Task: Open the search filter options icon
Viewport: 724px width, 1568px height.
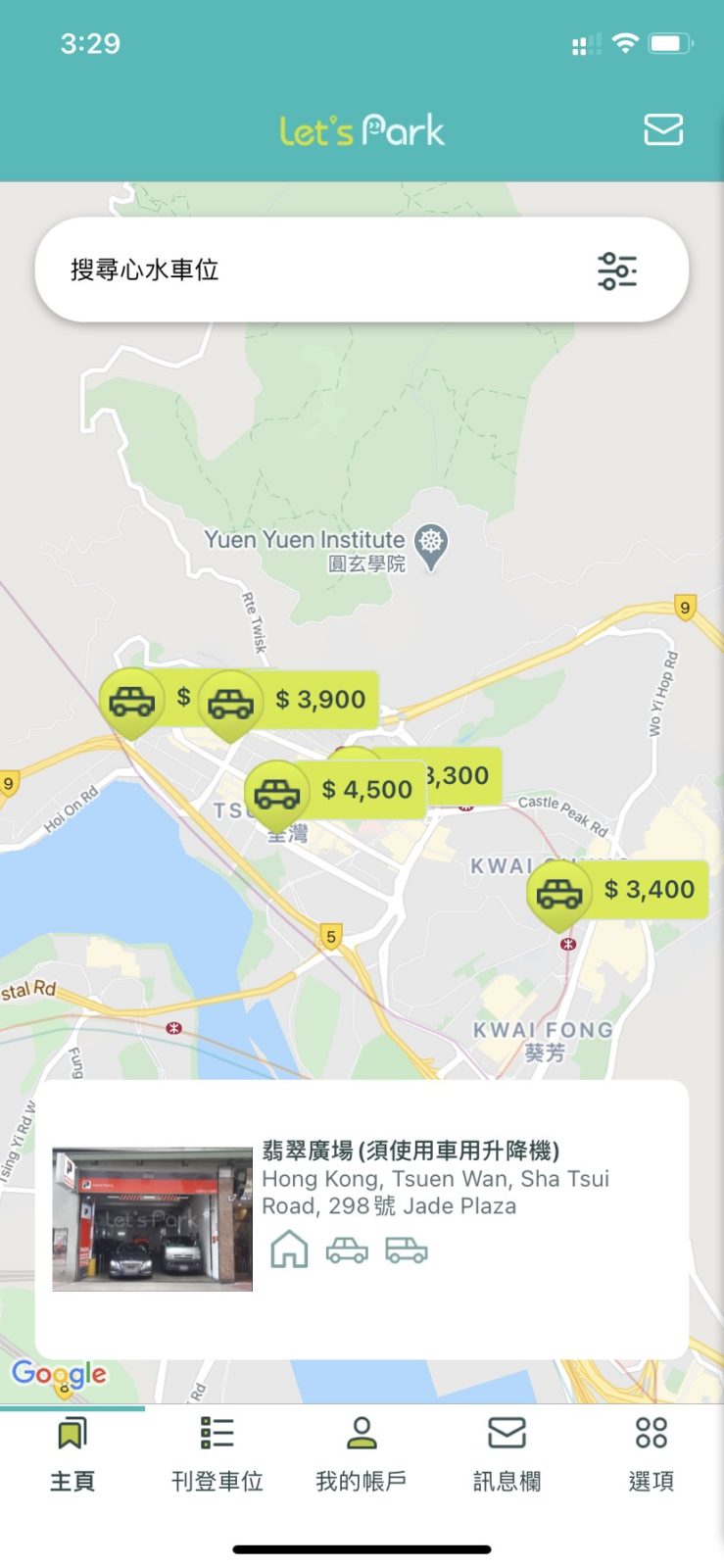Action: click(619, 270)
